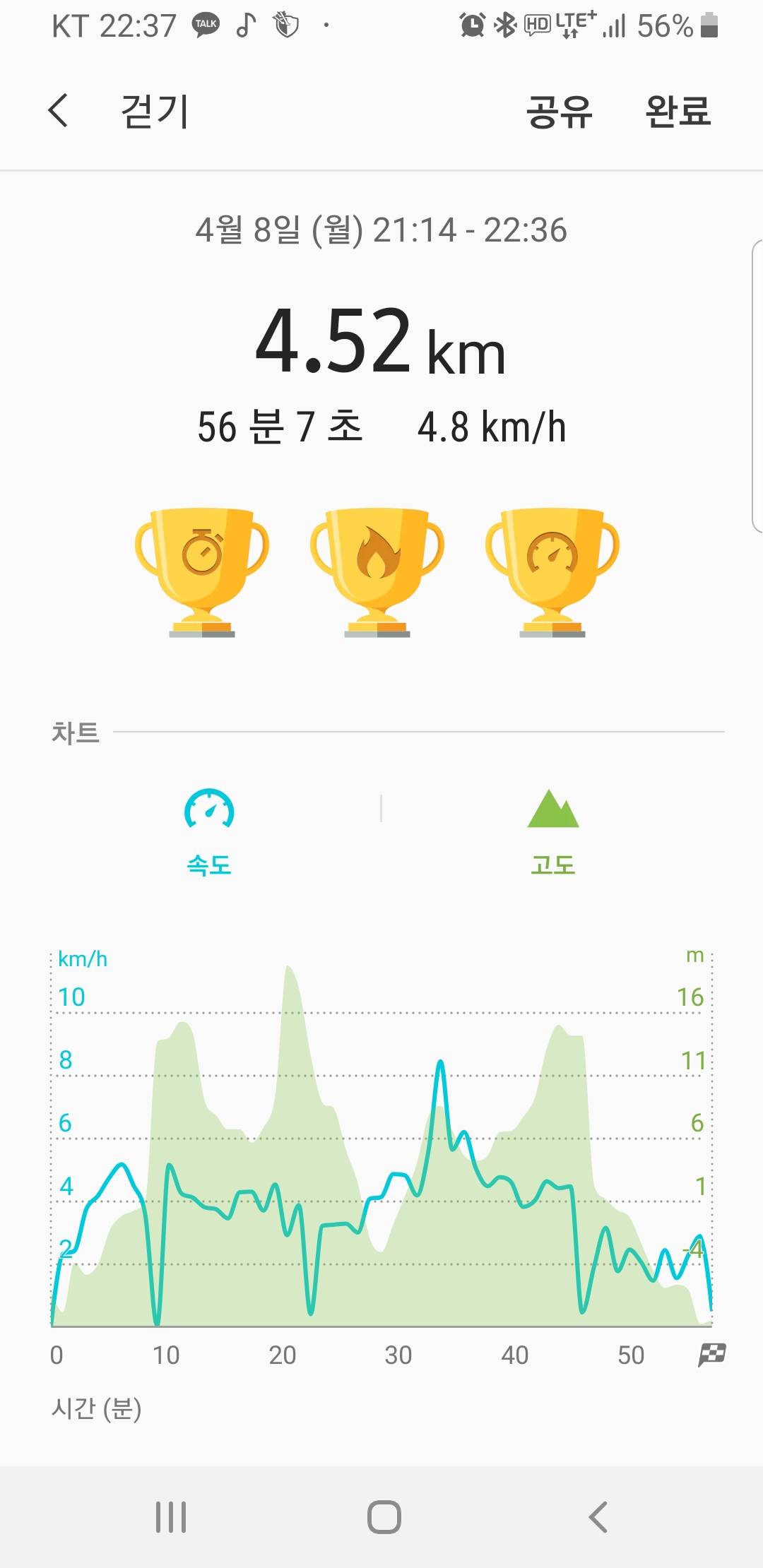This screenshot has width=763, height=1568.
Task: Tap 완료 to finish
Action: tap(678, 112)
